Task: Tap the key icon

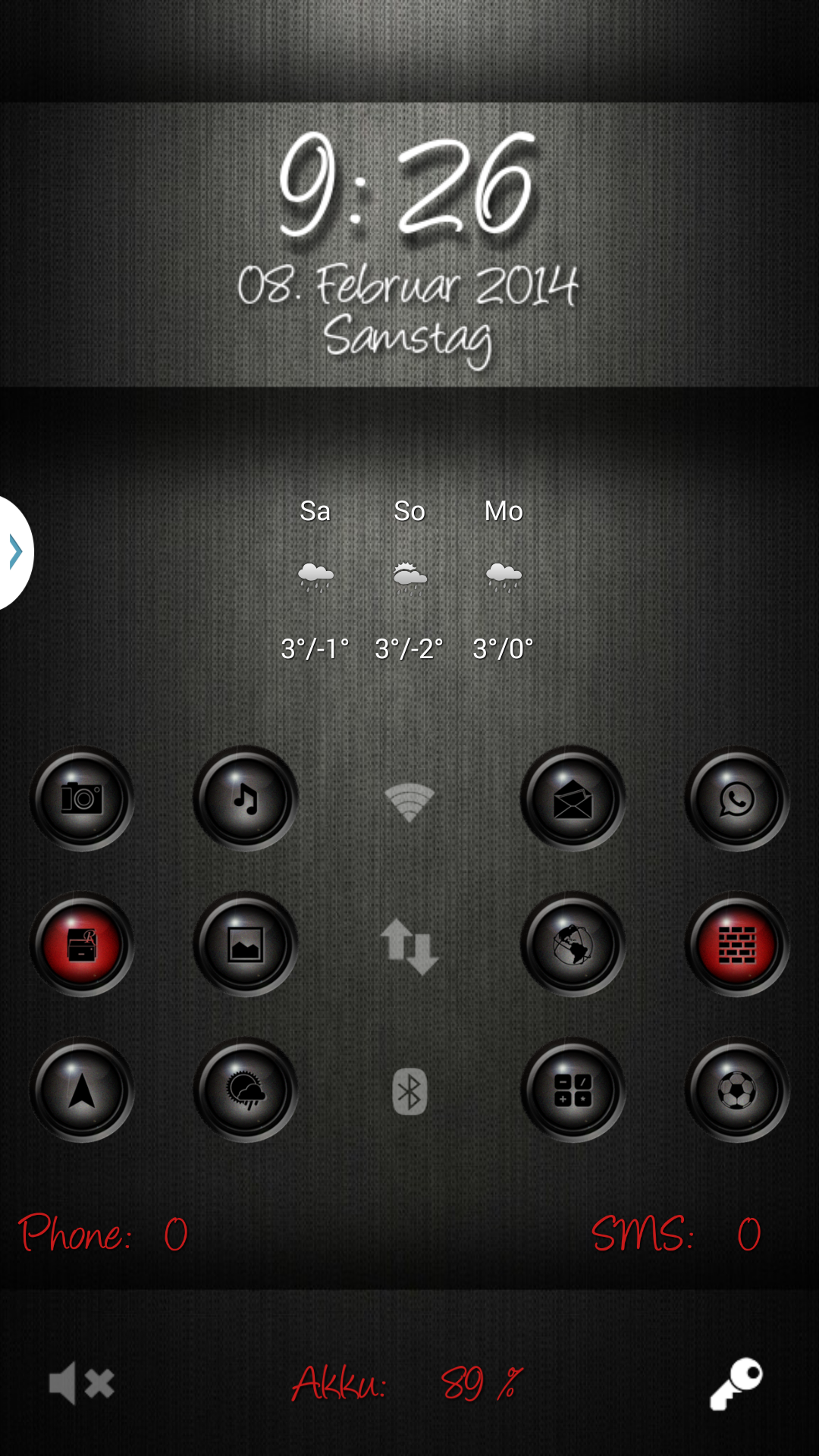Action: click(x=736, y=1384)
